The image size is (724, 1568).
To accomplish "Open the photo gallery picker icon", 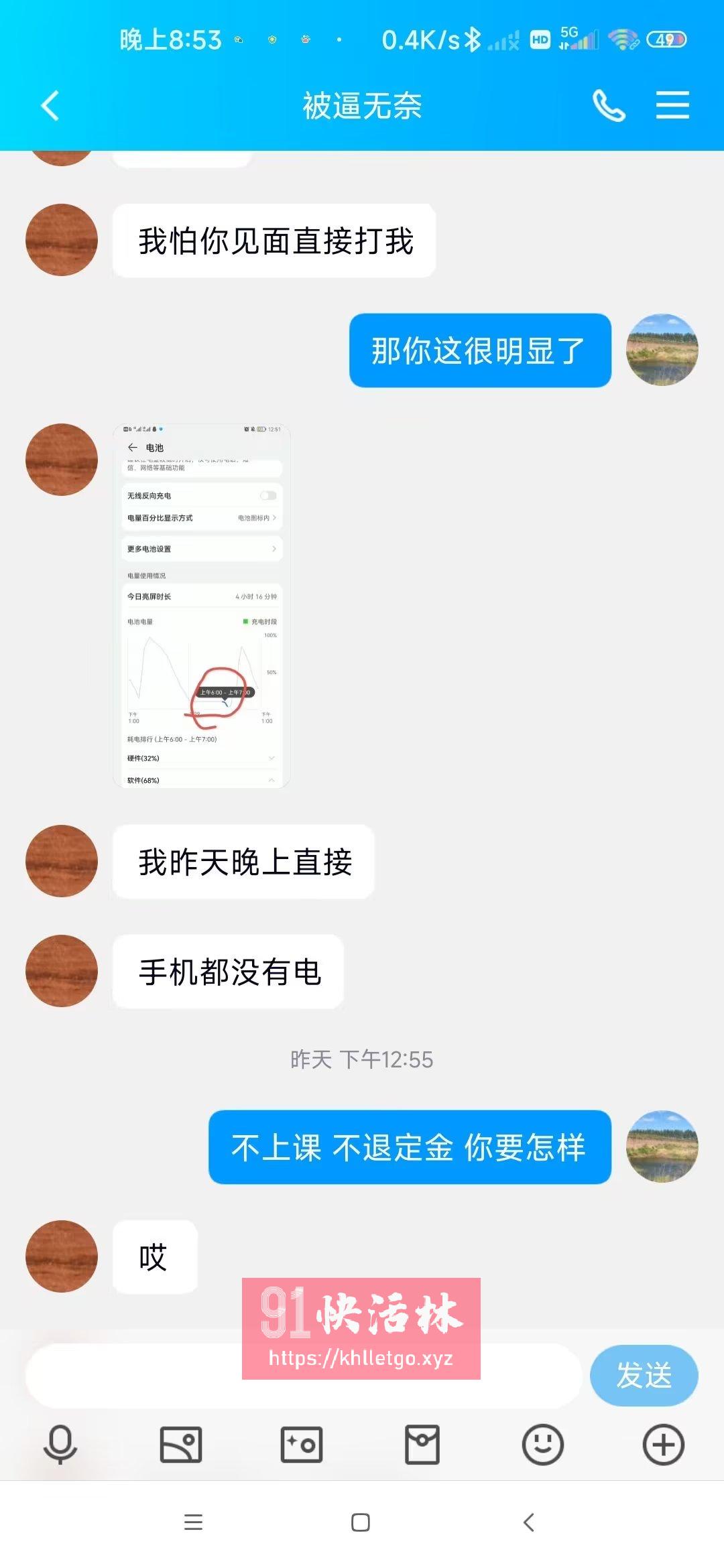I will tap(180, 1445).
